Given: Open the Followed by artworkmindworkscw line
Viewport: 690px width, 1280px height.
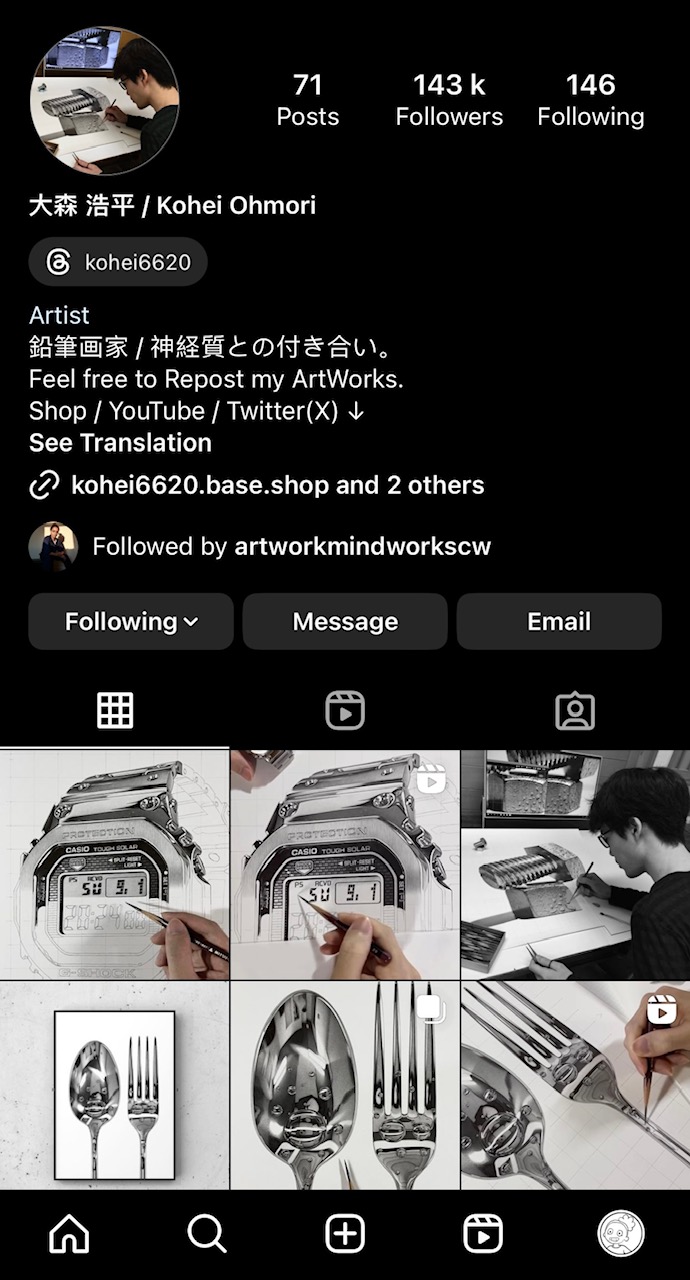Looking at the screenshot, I should [x=290, y=546].
